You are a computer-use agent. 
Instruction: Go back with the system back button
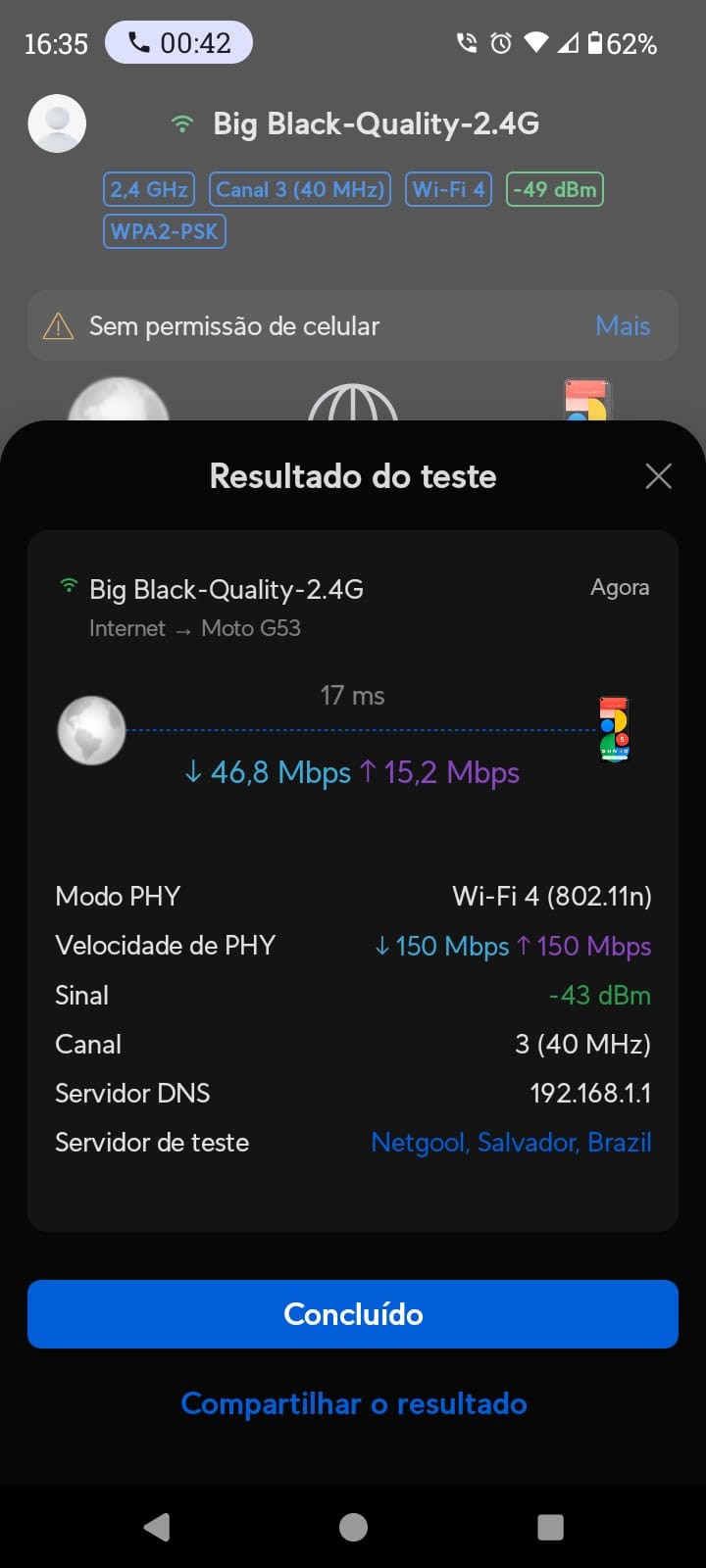[157, 1527]
